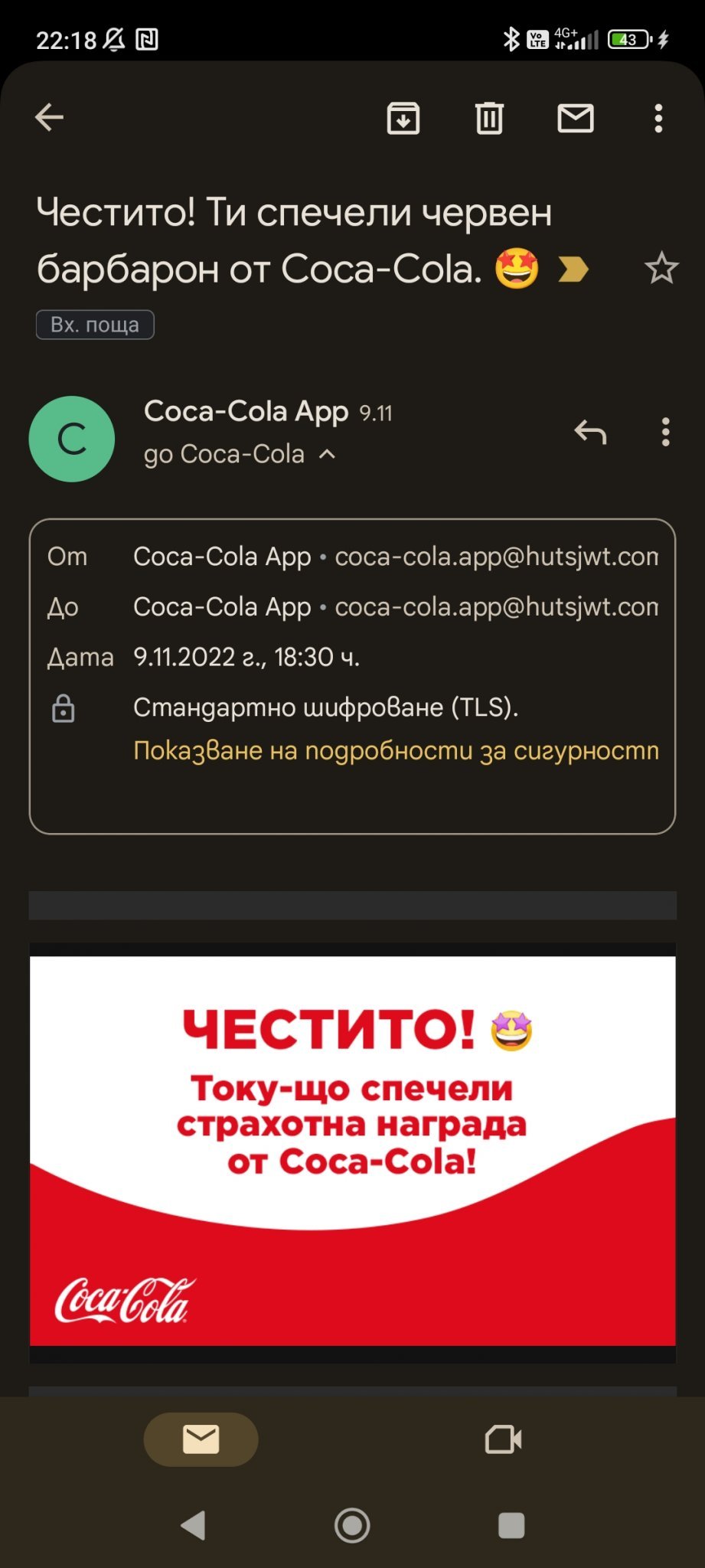Star this Coca-Cola email

coord(661,269)
